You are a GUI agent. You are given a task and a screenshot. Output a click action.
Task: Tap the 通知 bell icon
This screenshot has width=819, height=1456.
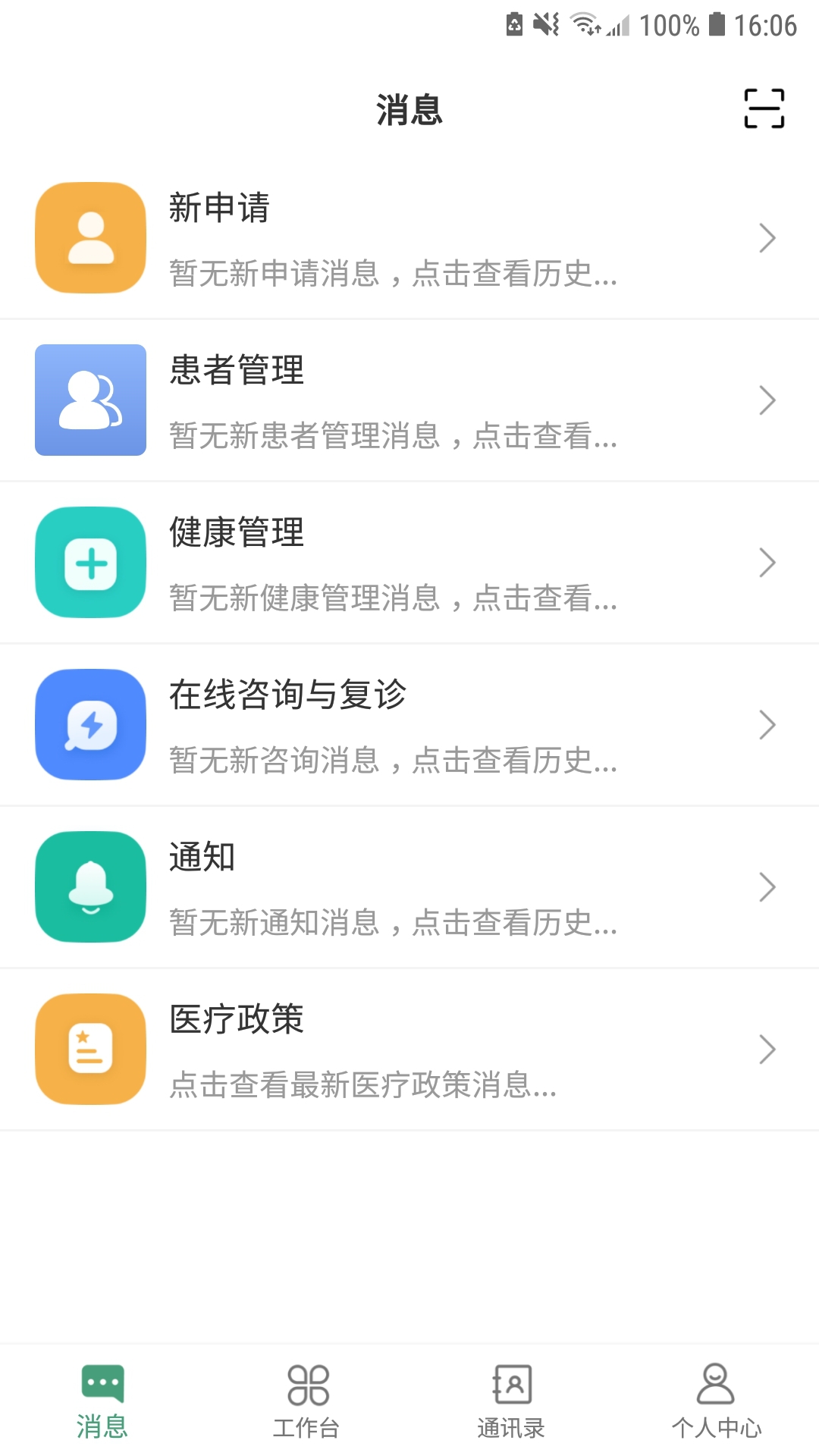[x=89, y=887]
